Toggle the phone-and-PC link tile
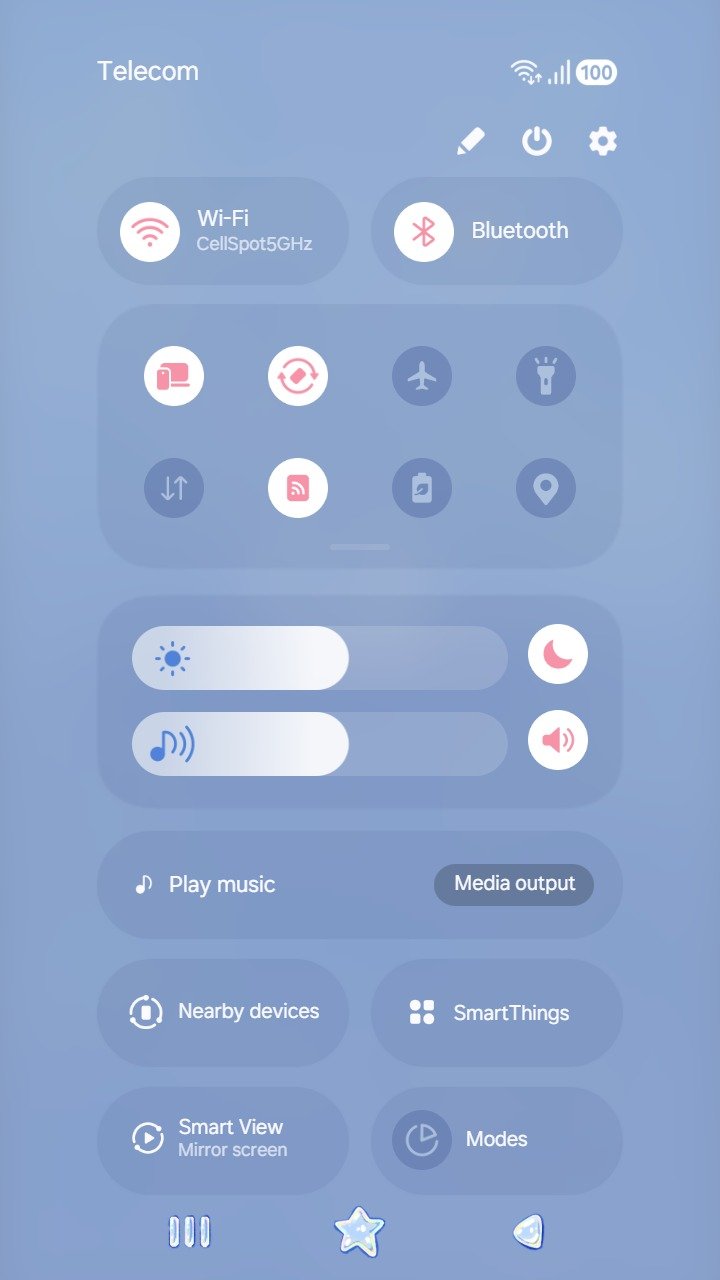 pyautogui.click(x=174, y=376)
